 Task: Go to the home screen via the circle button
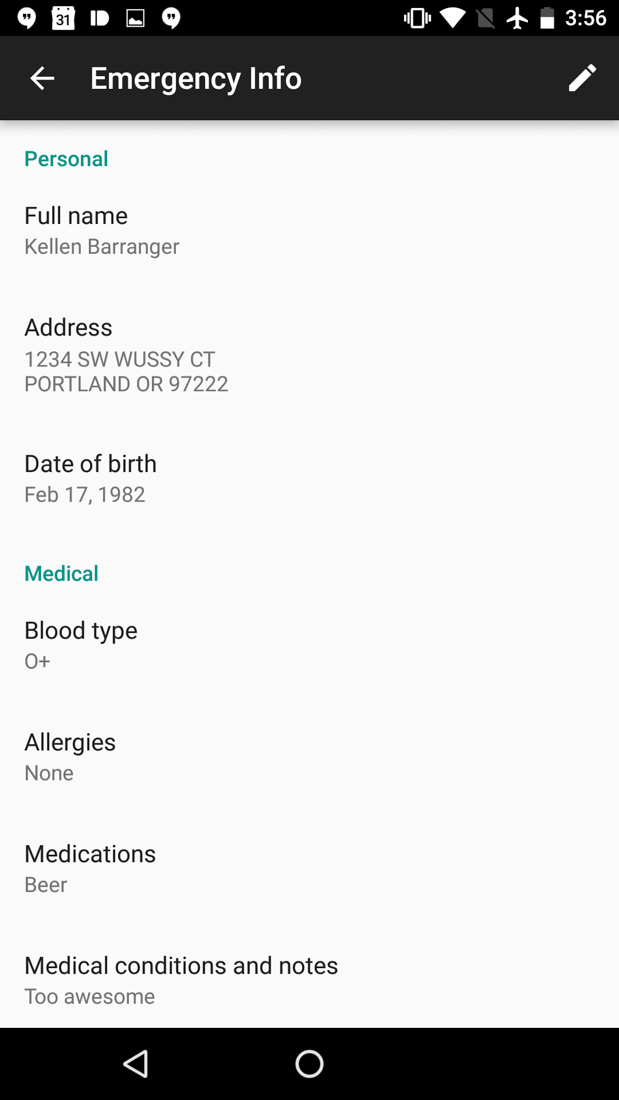coord(309,1063)
